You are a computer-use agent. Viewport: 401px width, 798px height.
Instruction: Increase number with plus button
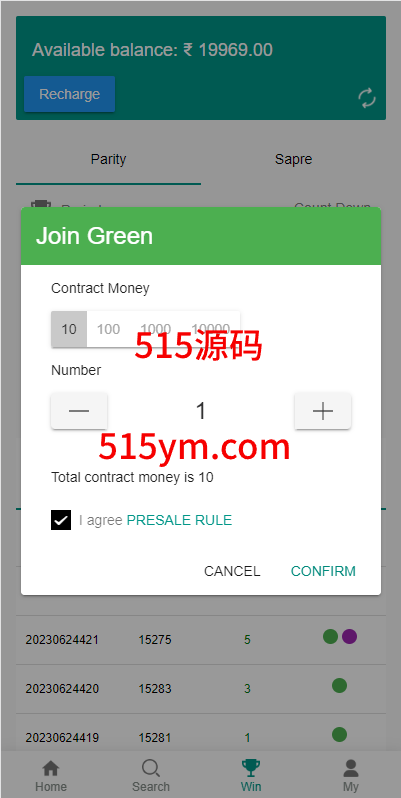[323, 411]
